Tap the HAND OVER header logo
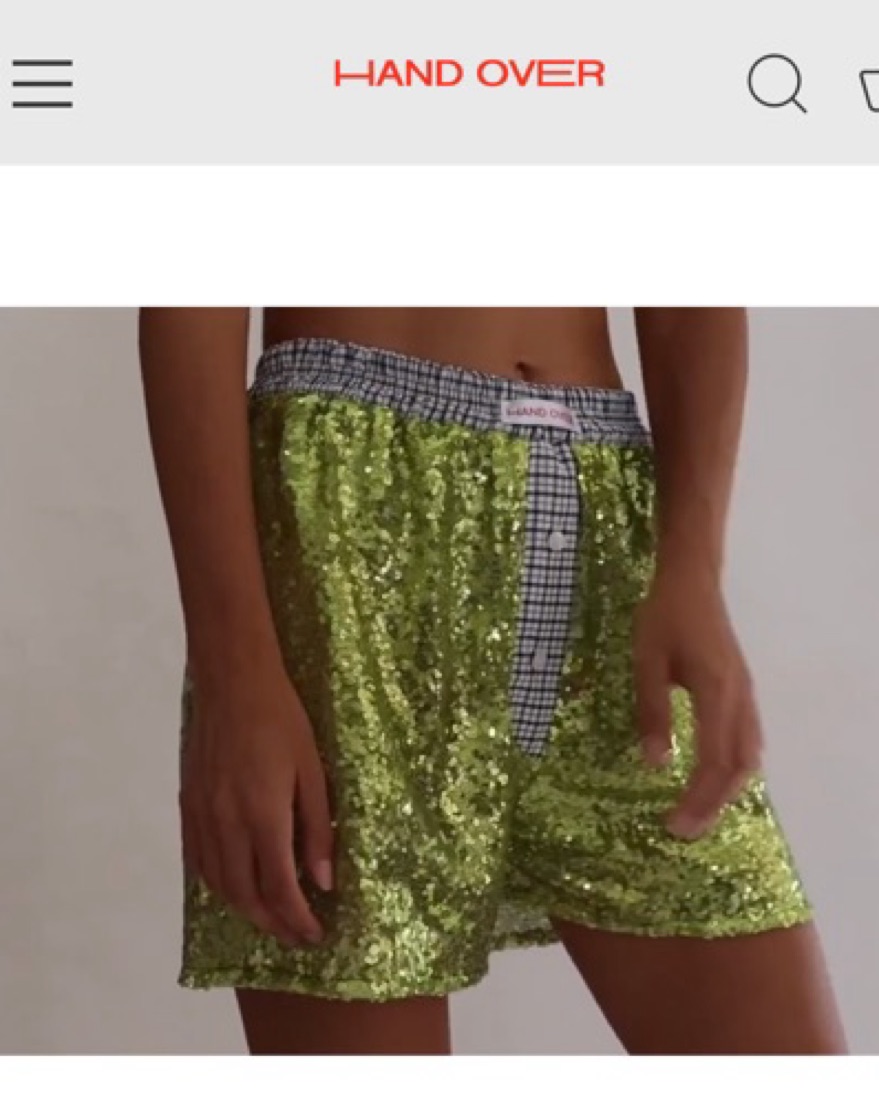Screen dimensions: 879x1100 [469, 74]
